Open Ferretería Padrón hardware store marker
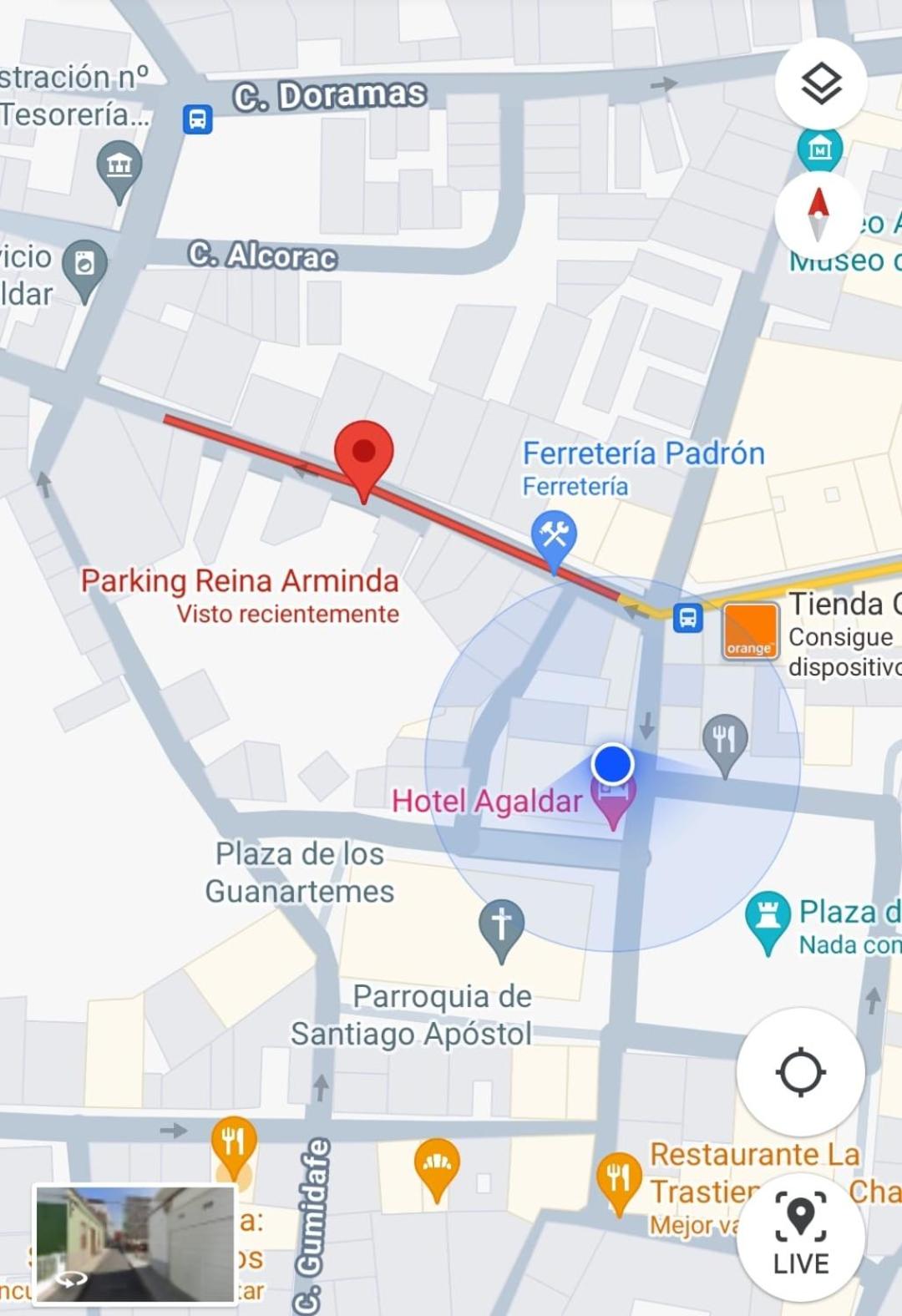 pyautogui.click(x=554, y=534)
